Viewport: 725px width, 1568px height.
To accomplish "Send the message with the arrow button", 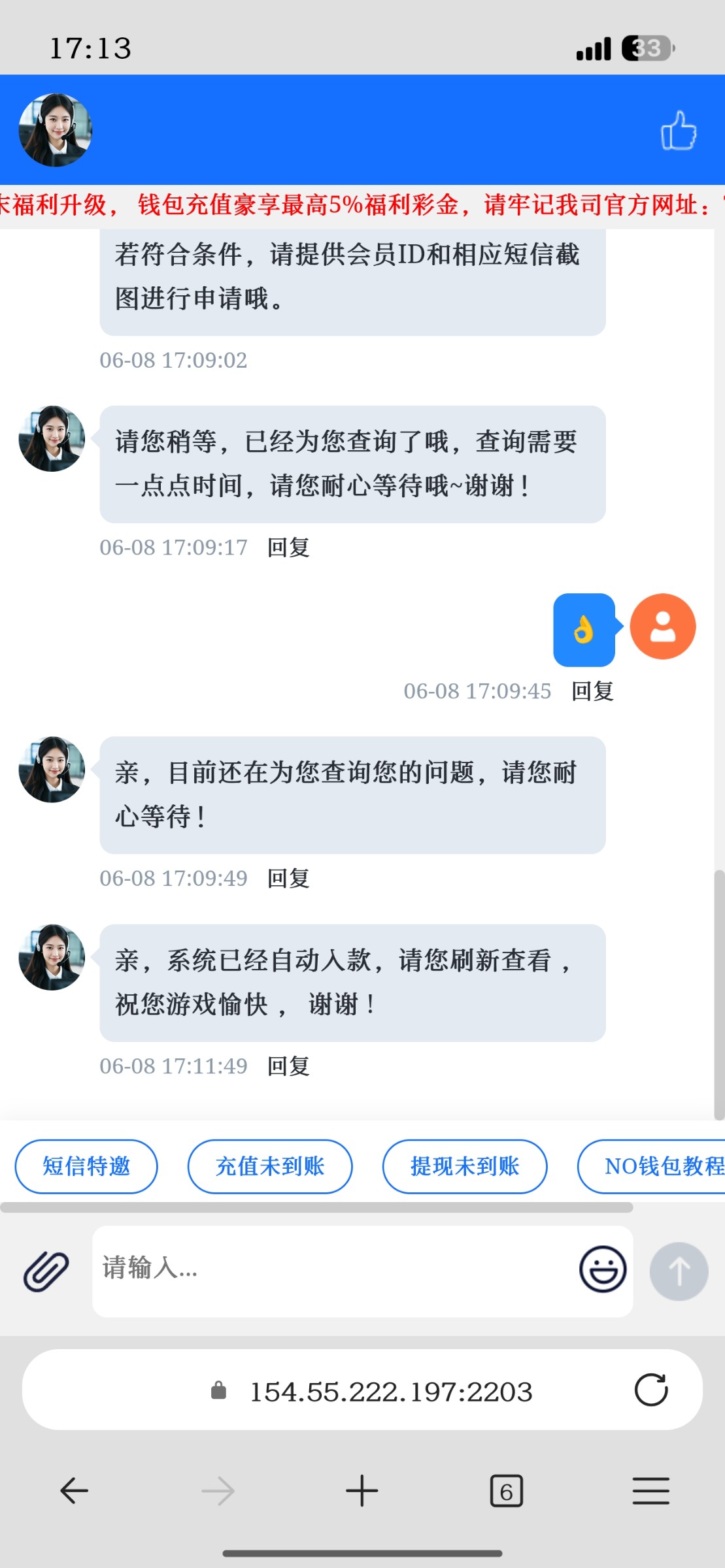I will 678,1271.
